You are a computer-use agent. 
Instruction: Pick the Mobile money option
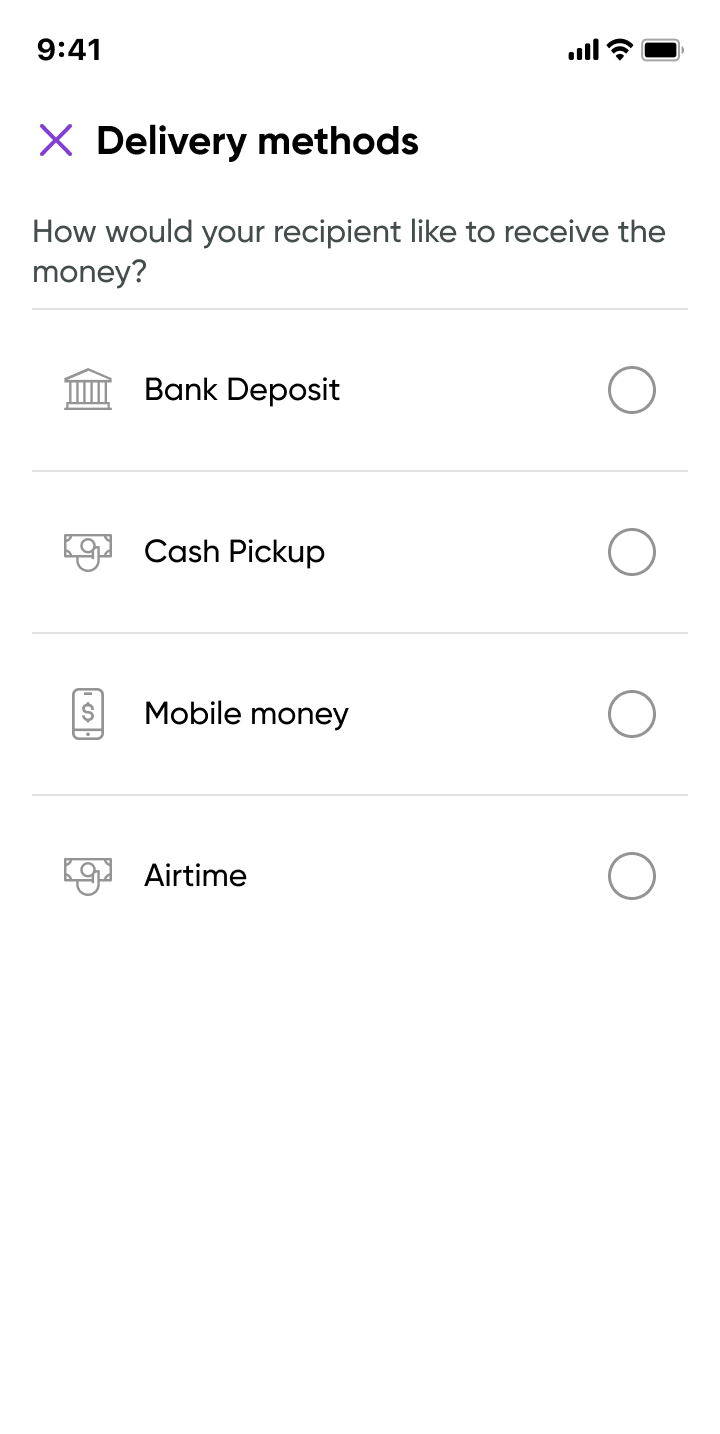[x=360, y=714]
